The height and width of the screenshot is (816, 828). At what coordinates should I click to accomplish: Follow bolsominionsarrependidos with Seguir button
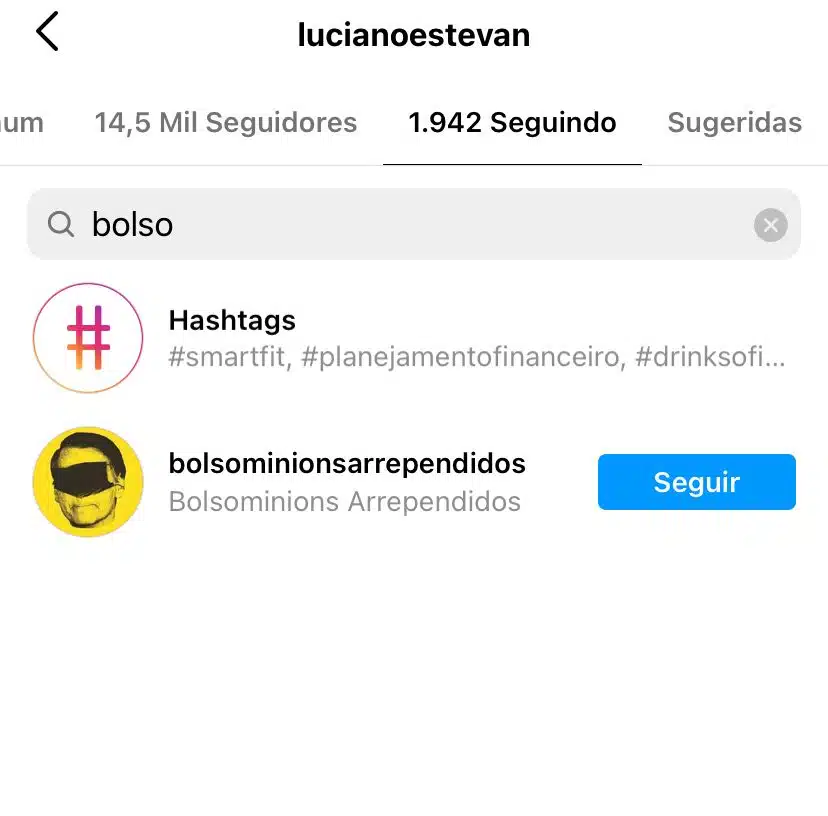(696, 482)
